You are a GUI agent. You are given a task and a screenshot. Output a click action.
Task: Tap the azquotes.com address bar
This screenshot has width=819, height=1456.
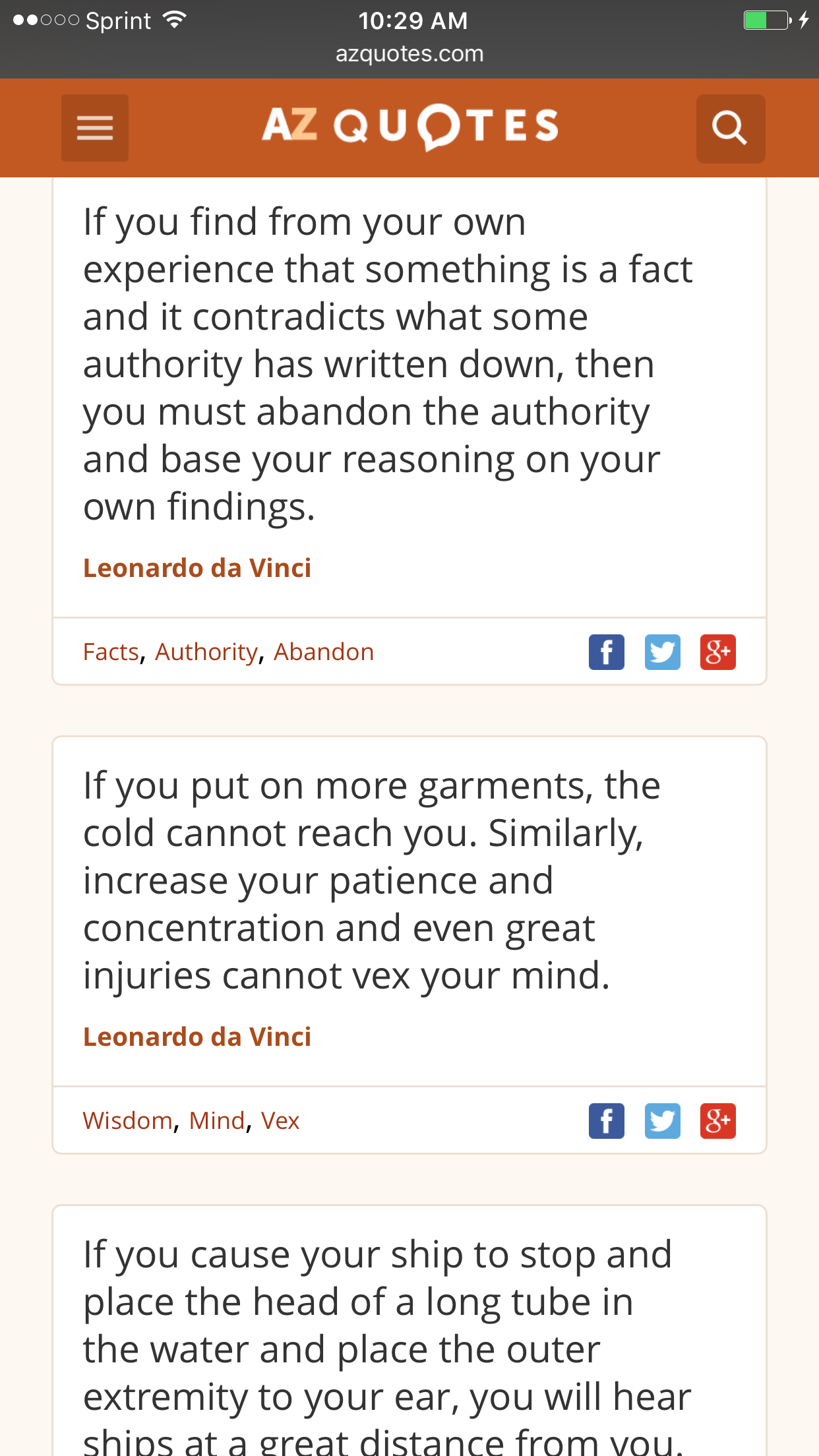[409, 54]
